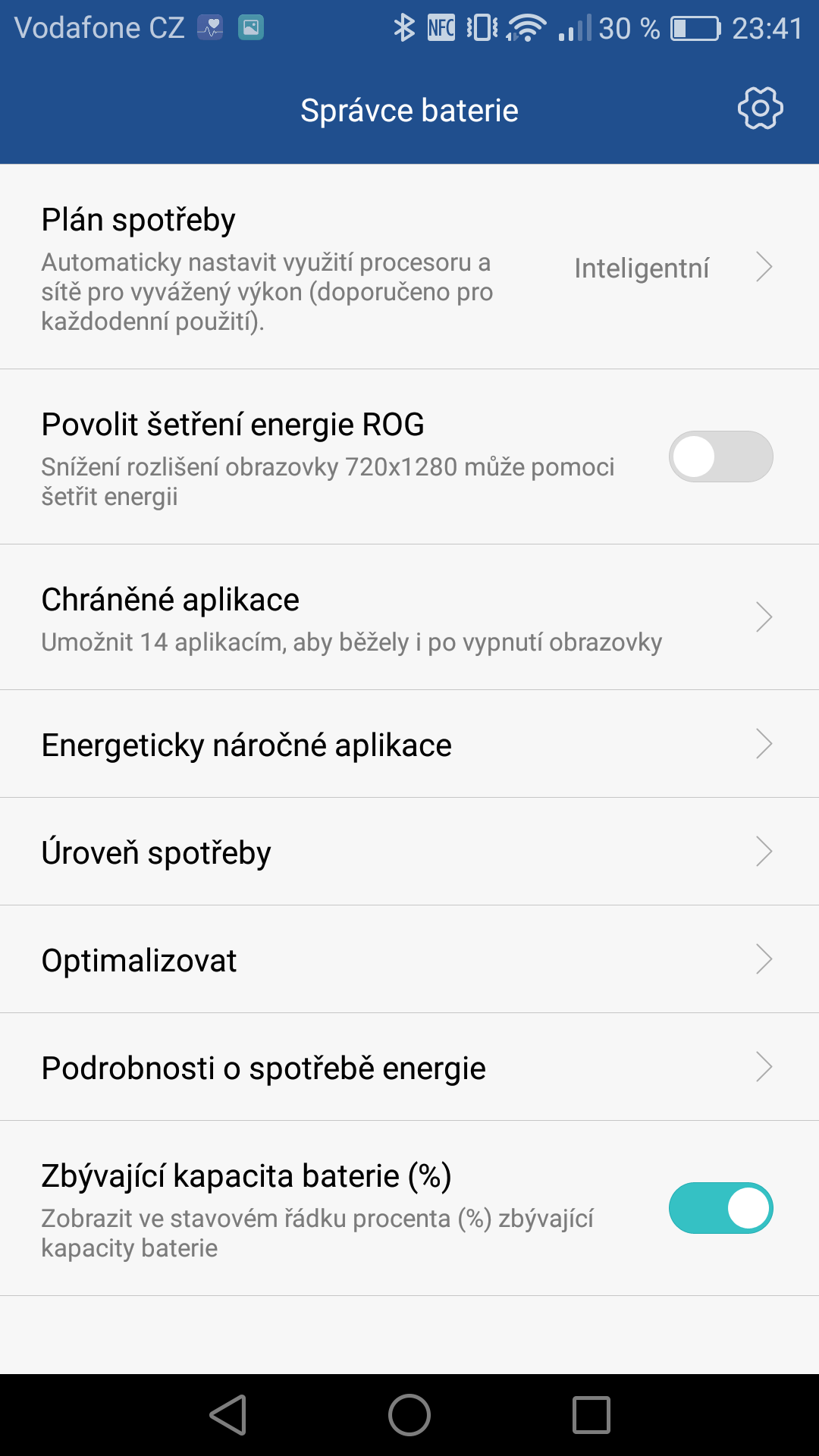Viewport: 819px width, 1456px height.
Task: Open the settings gear icon
Action: pos(760,108)
